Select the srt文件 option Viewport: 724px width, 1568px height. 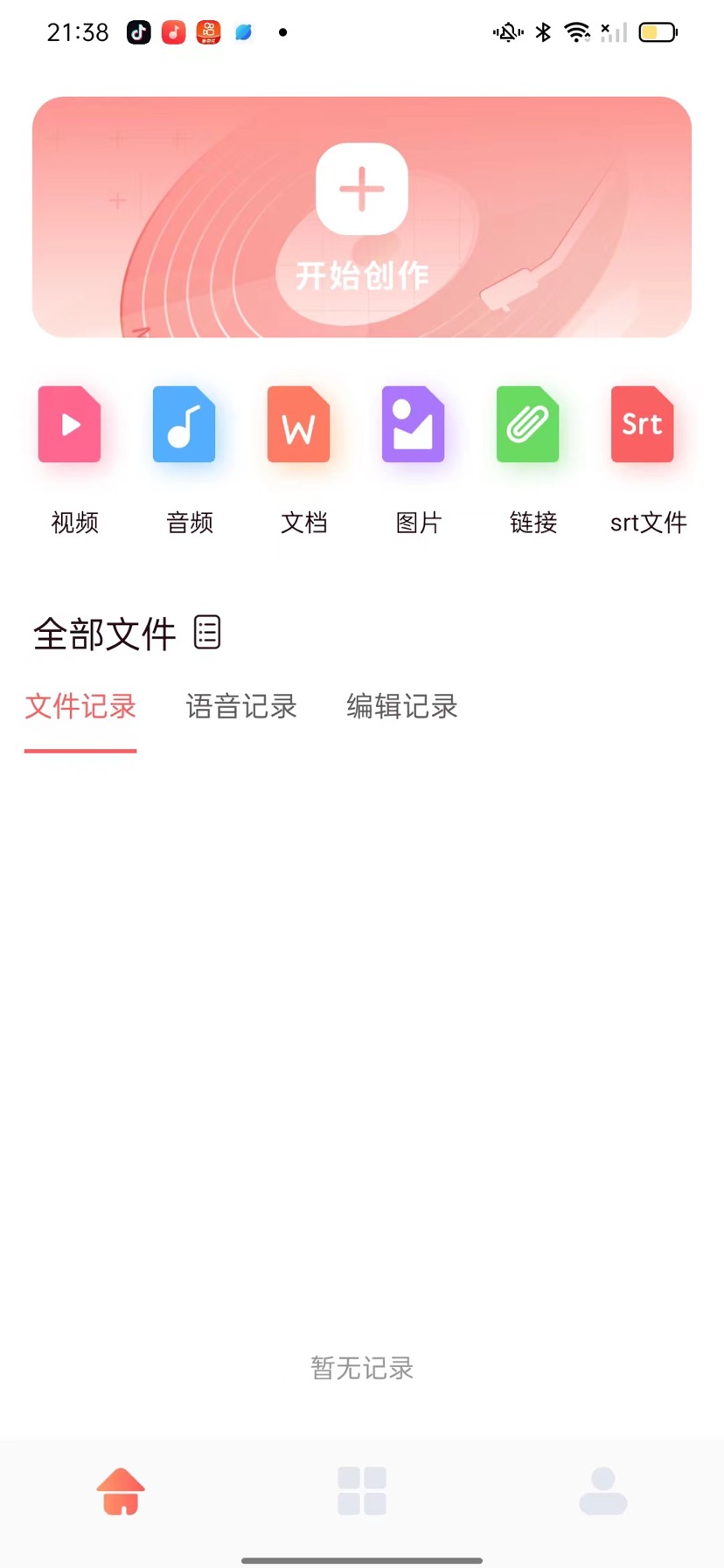pyautogui.click(x=643, y=425)
